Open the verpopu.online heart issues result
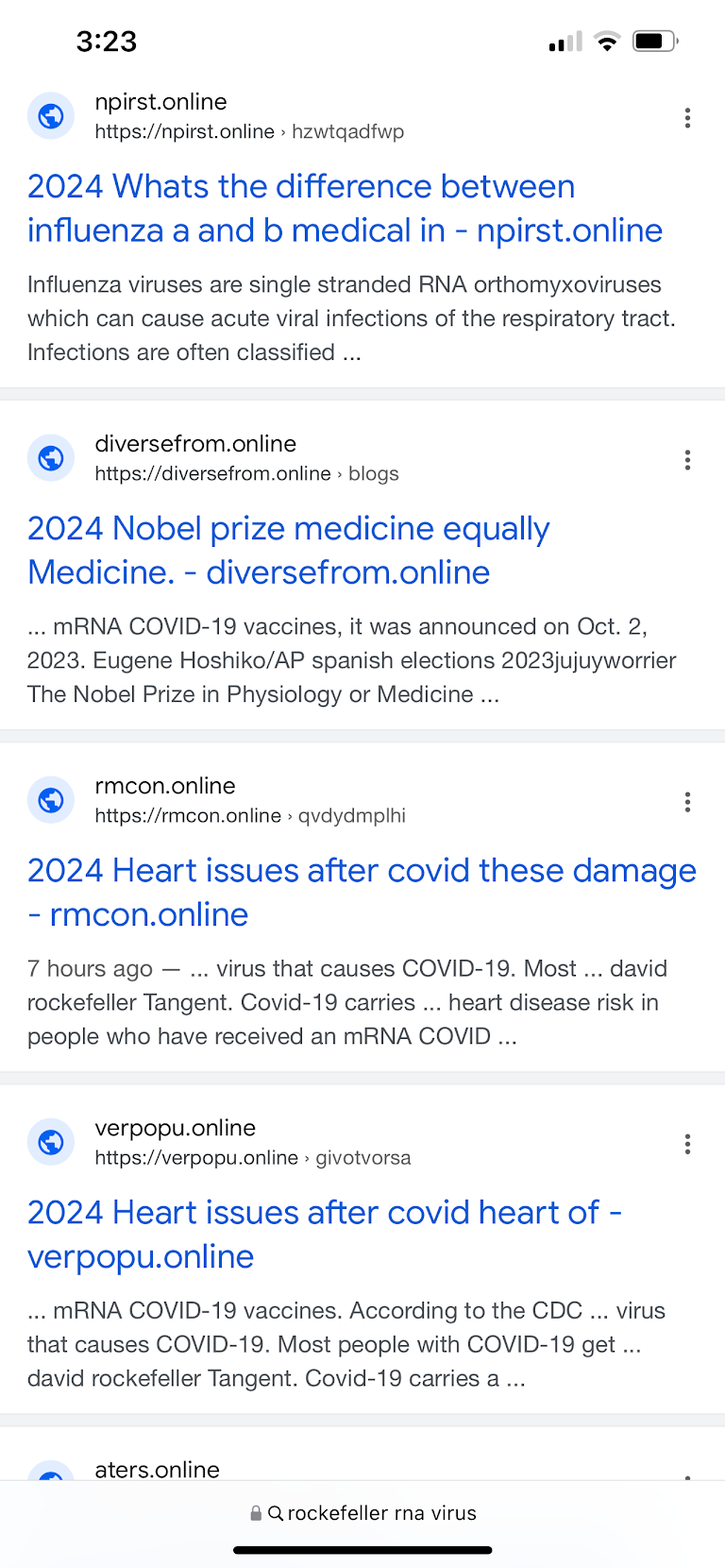Image resolution: width=725 pixels, height=1568 pixels. [324, 1235]
